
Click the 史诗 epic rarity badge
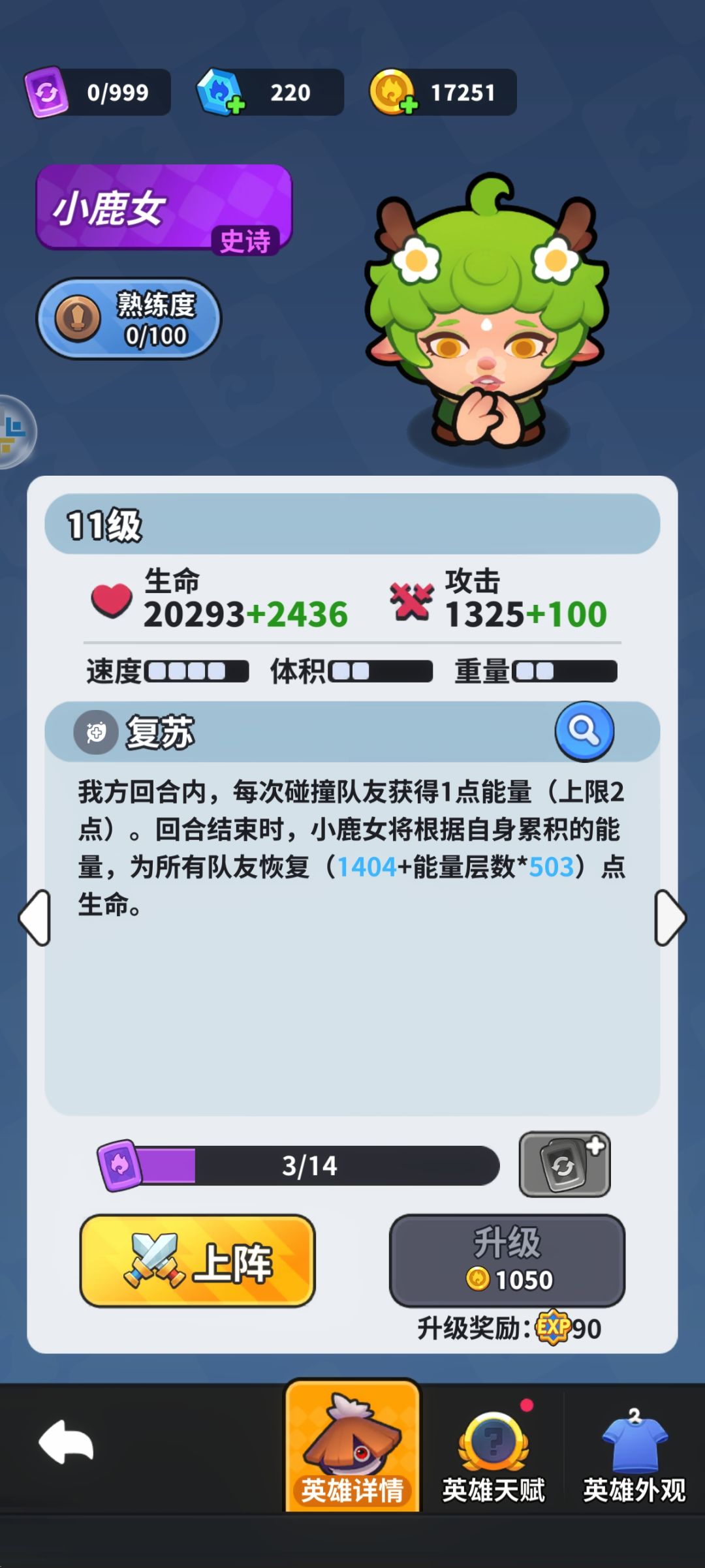click(247, 241)
